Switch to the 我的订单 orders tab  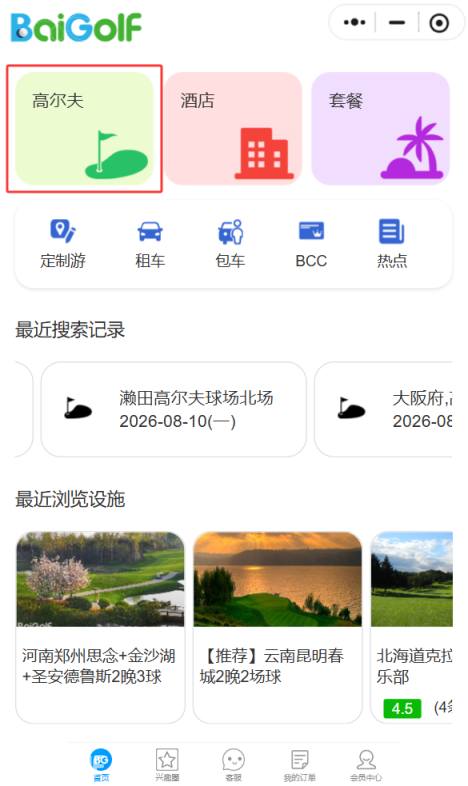[300, 765]
